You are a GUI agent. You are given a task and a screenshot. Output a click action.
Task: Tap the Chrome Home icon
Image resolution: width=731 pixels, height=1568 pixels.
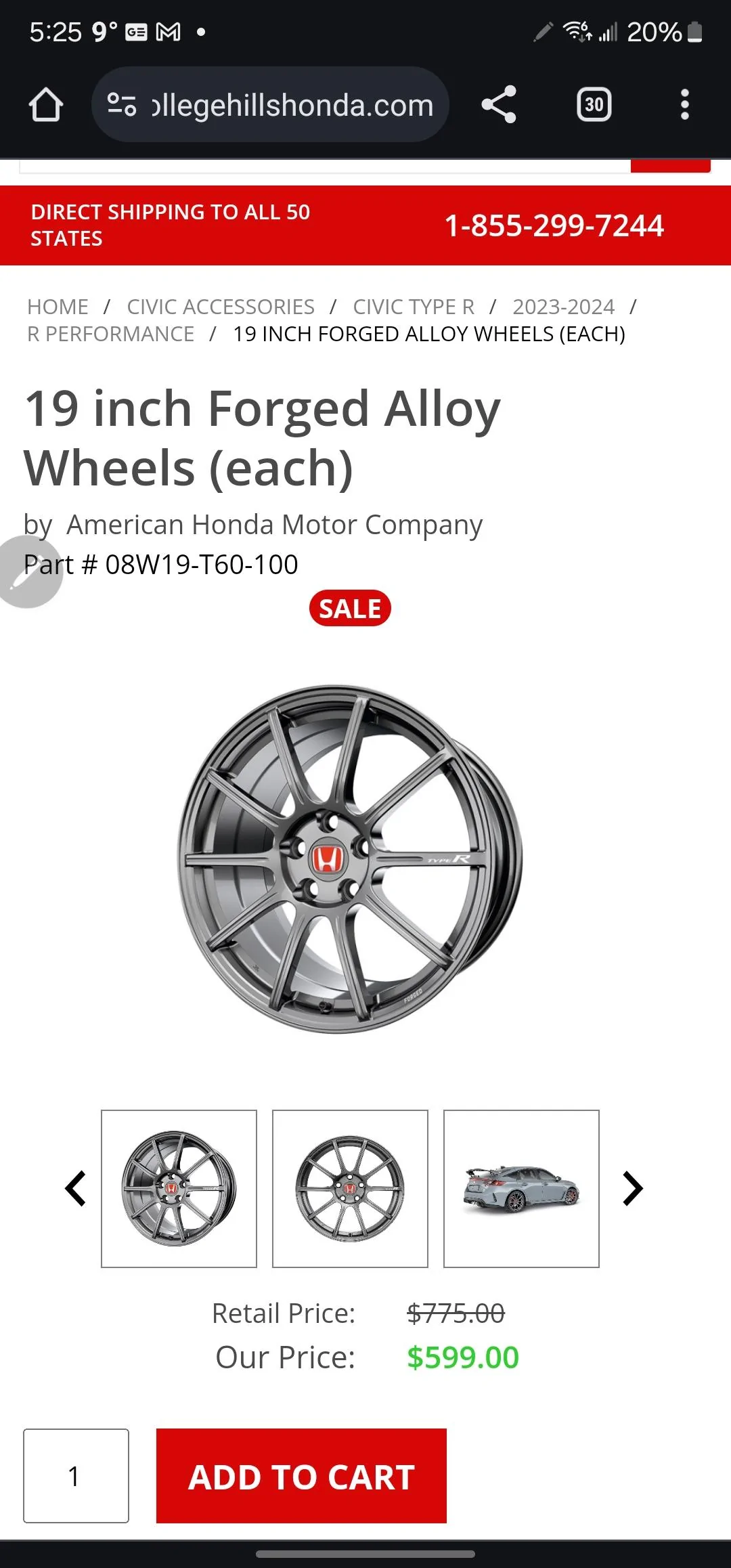click(45, 104)
